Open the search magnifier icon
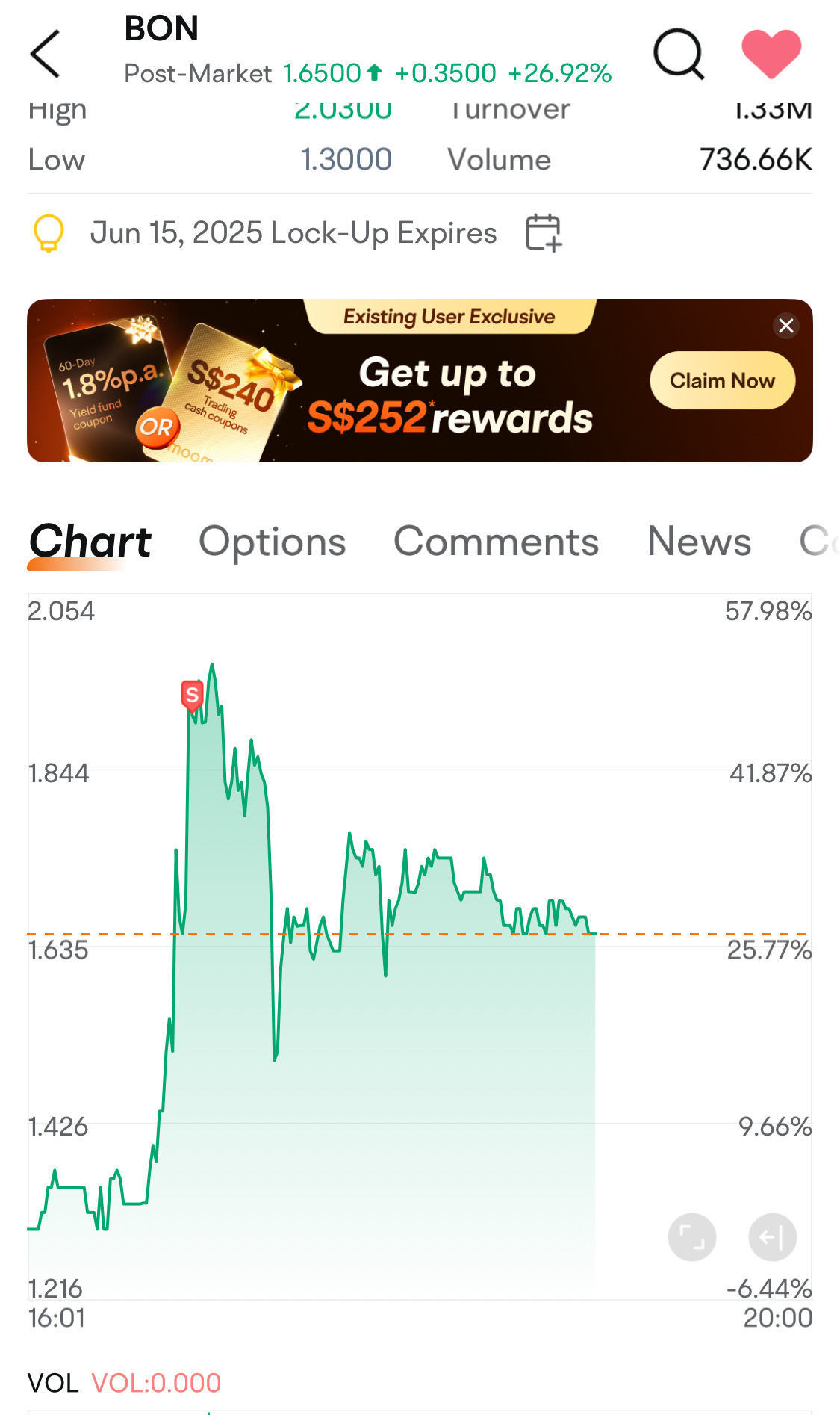The image size is (840, 1415). [x=679, y=54]
